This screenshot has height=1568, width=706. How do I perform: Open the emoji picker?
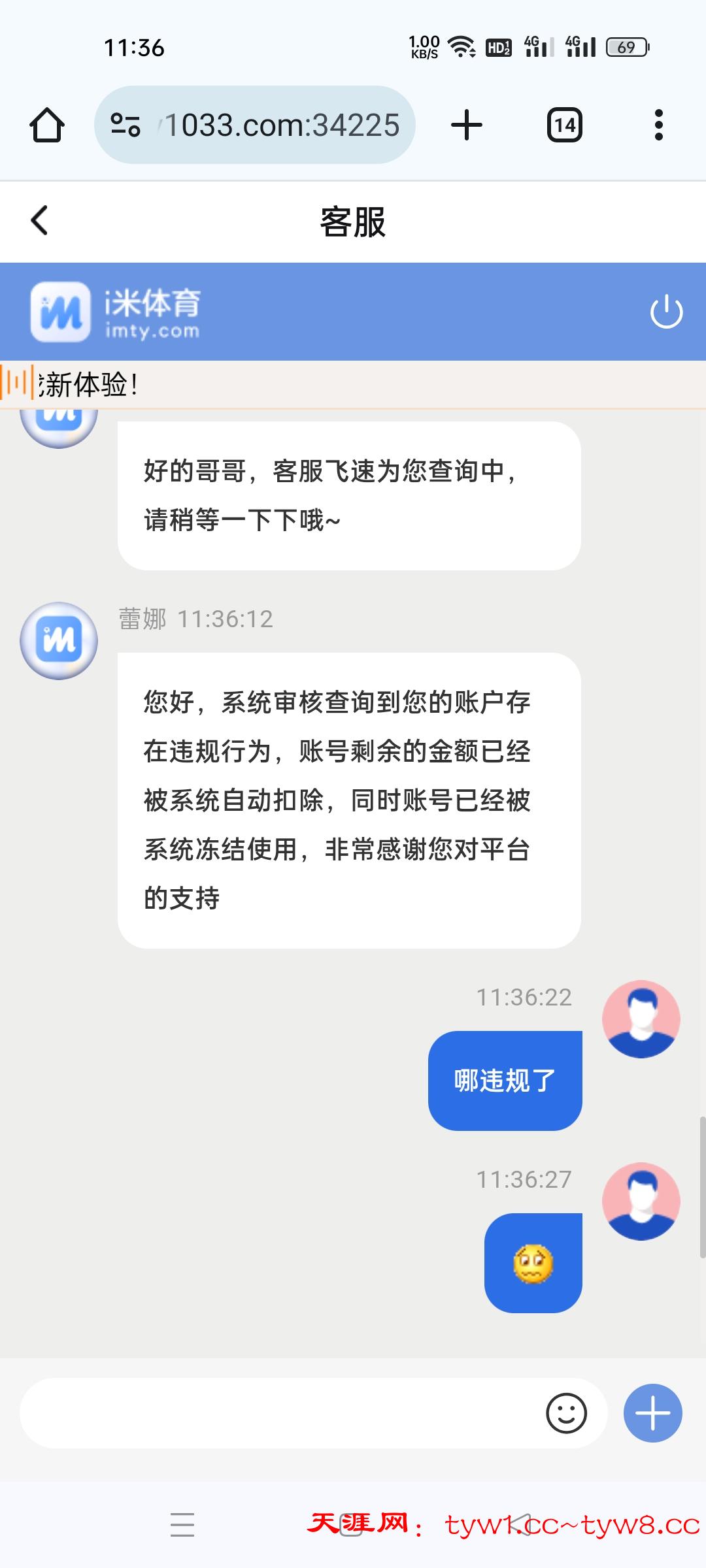566,1413
